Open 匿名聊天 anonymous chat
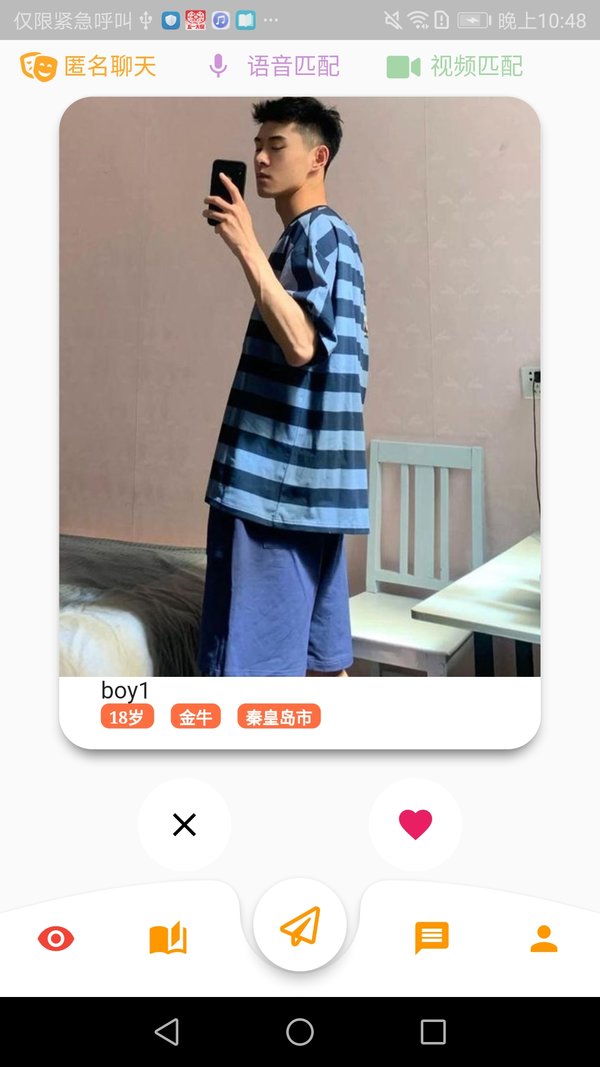Screen dimensions: 600x1067 89,67
